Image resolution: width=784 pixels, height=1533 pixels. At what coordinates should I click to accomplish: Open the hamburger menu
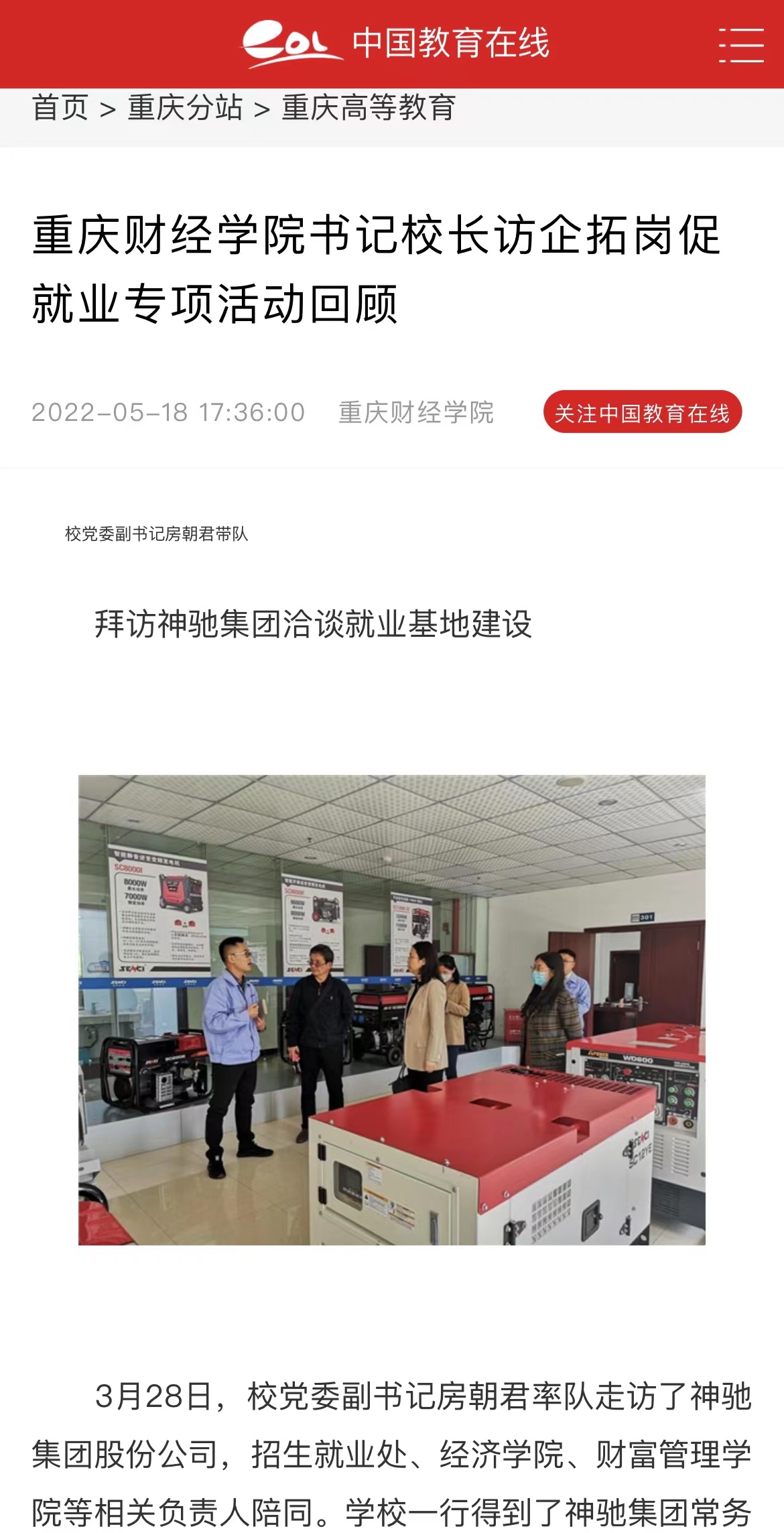[x=741, y=45]
